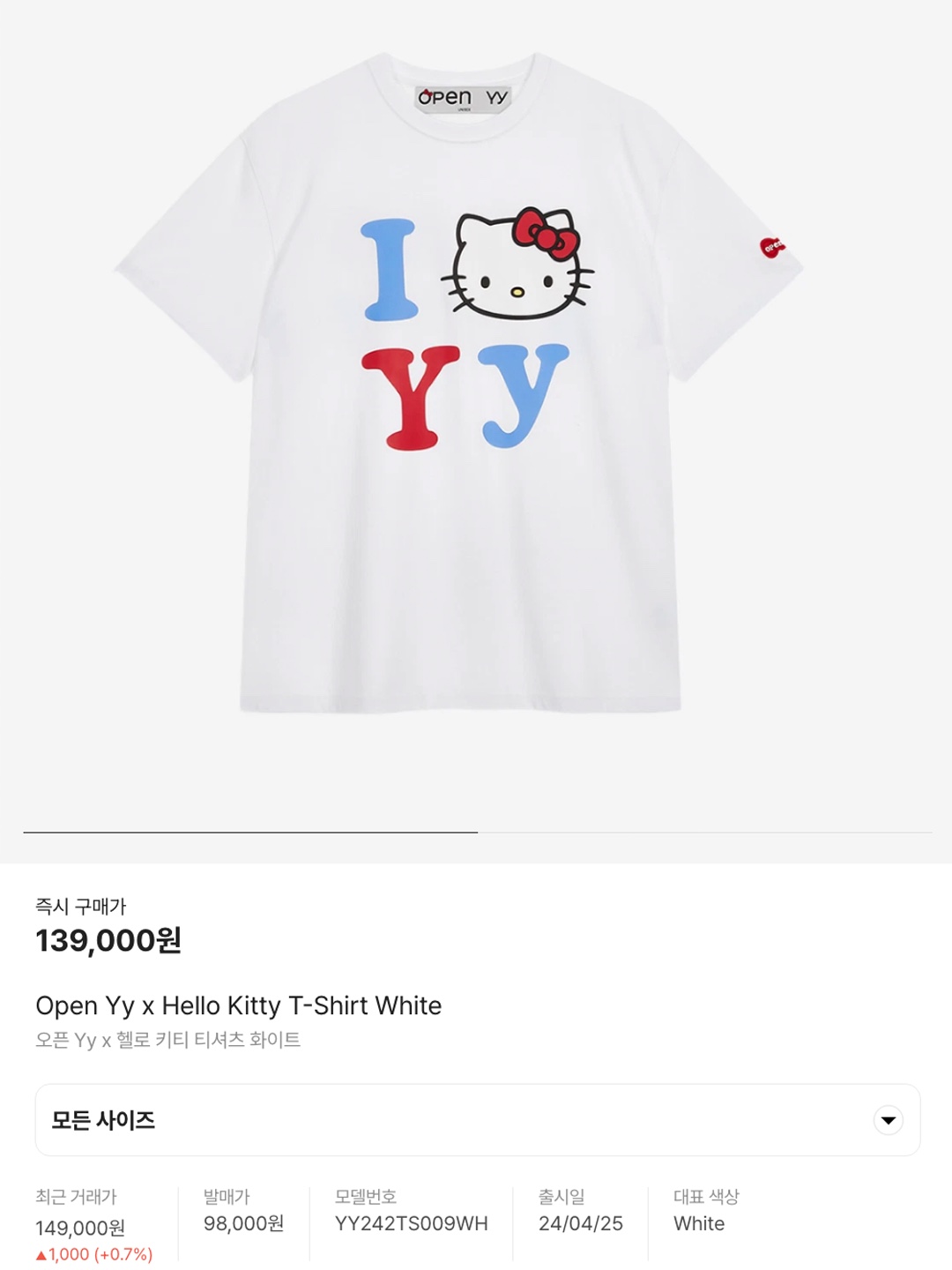The height and width of the screenshot is (1270, 952).
Task: Click the 대표 색상 White value
Action: [x=701, y=1224]
